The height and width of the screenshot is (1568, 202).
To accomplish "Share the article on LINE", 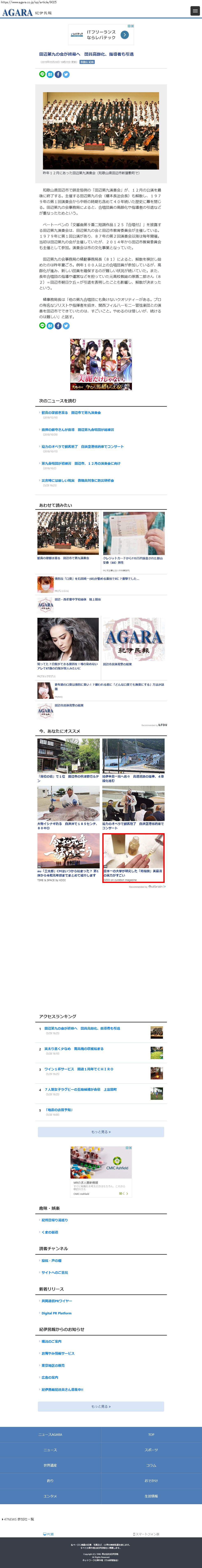I will [43, 74].
